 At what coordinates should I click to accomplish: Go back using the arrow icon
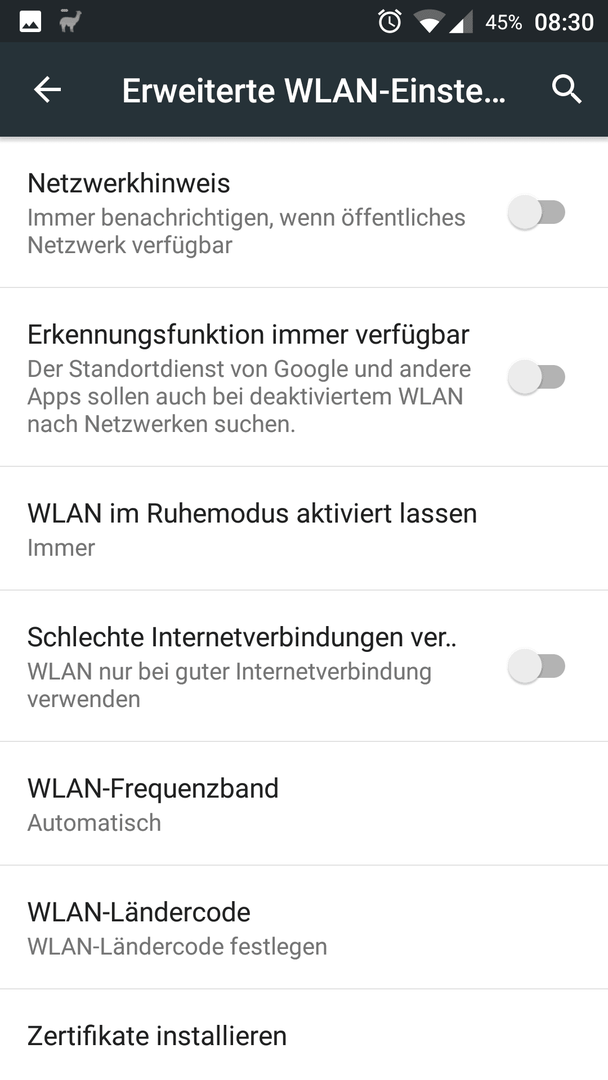tap(48, 90)
